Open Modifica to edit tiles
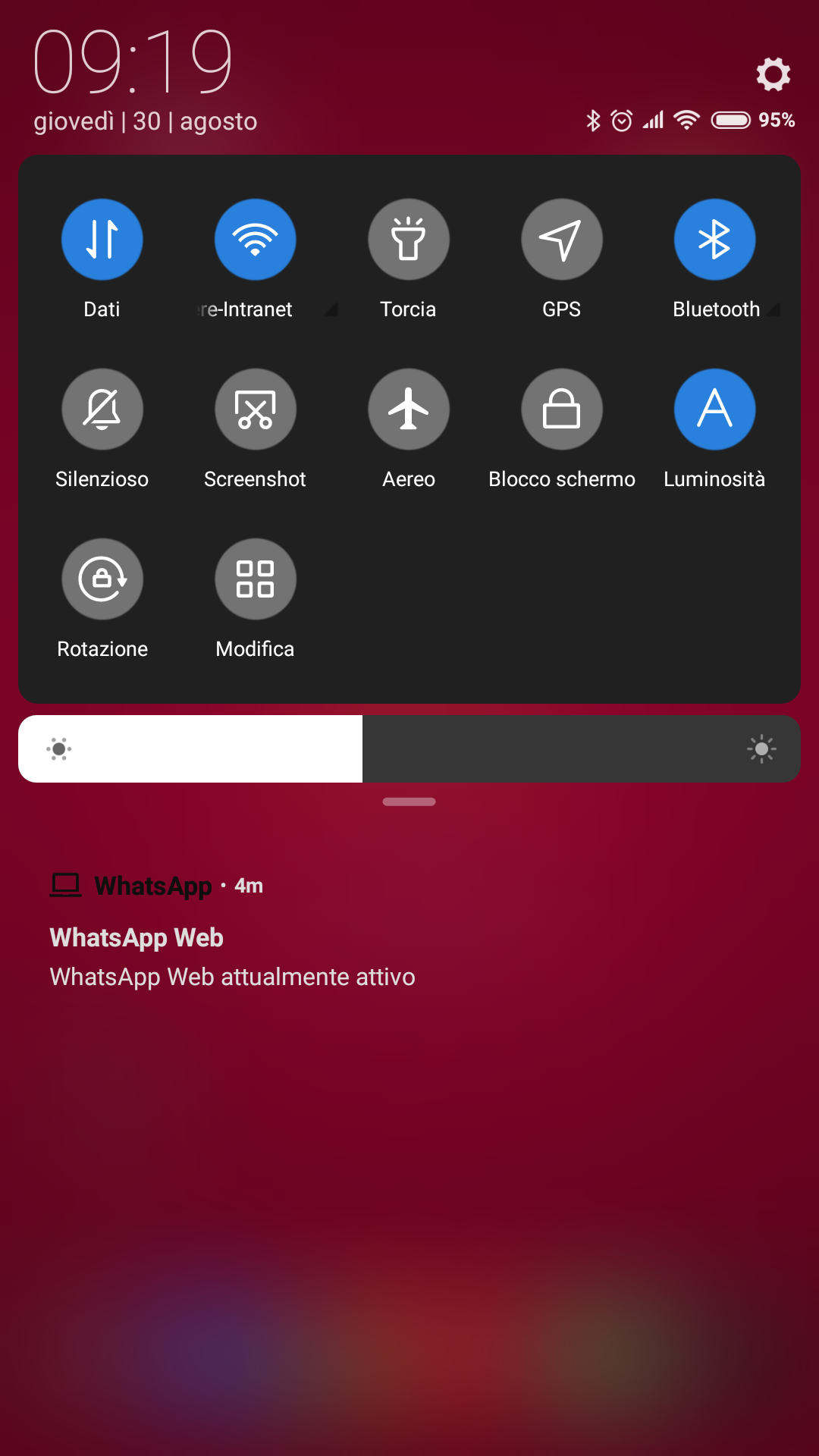819x1456 pixels. click(256, 579)
